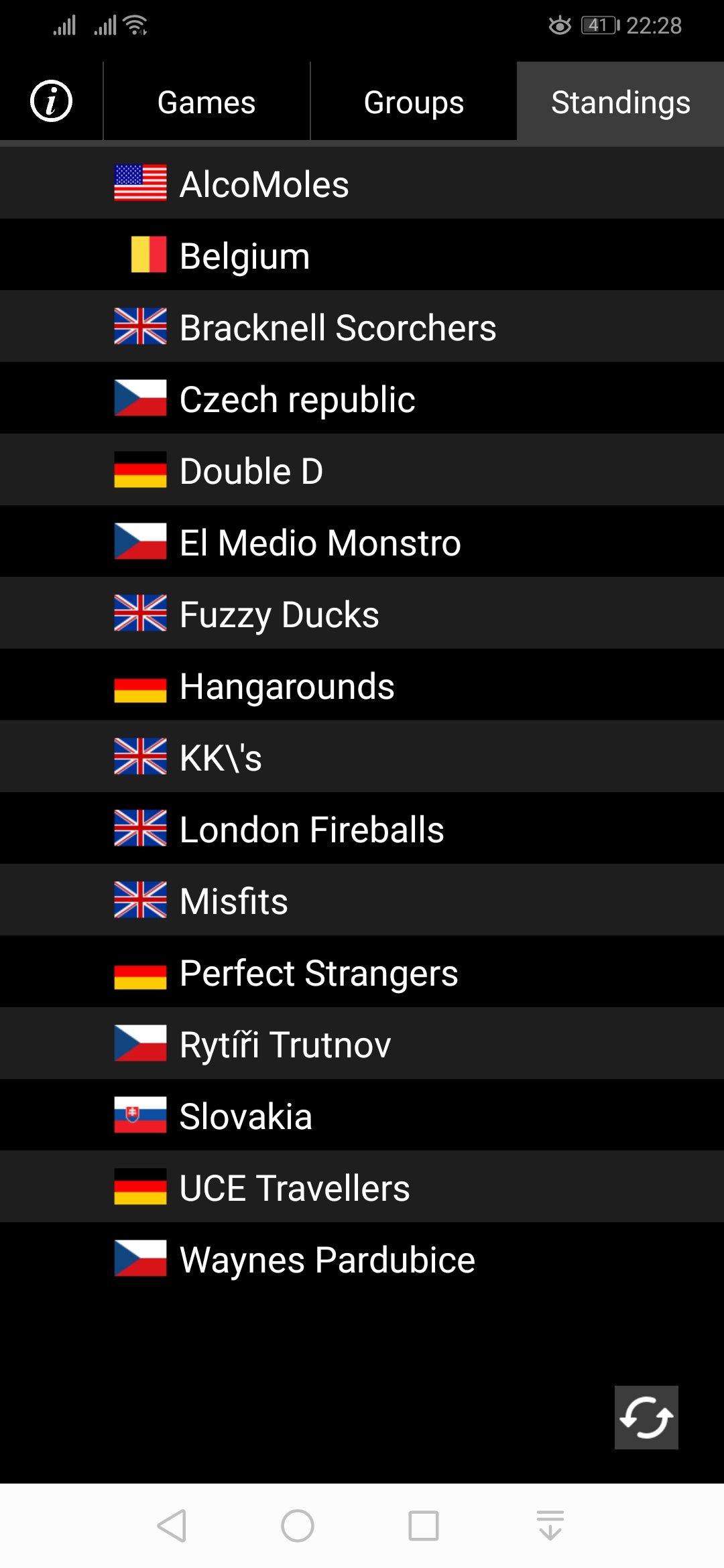Refresh the standings list
Screen dimensions: 724x1568
click(646, 1417)
